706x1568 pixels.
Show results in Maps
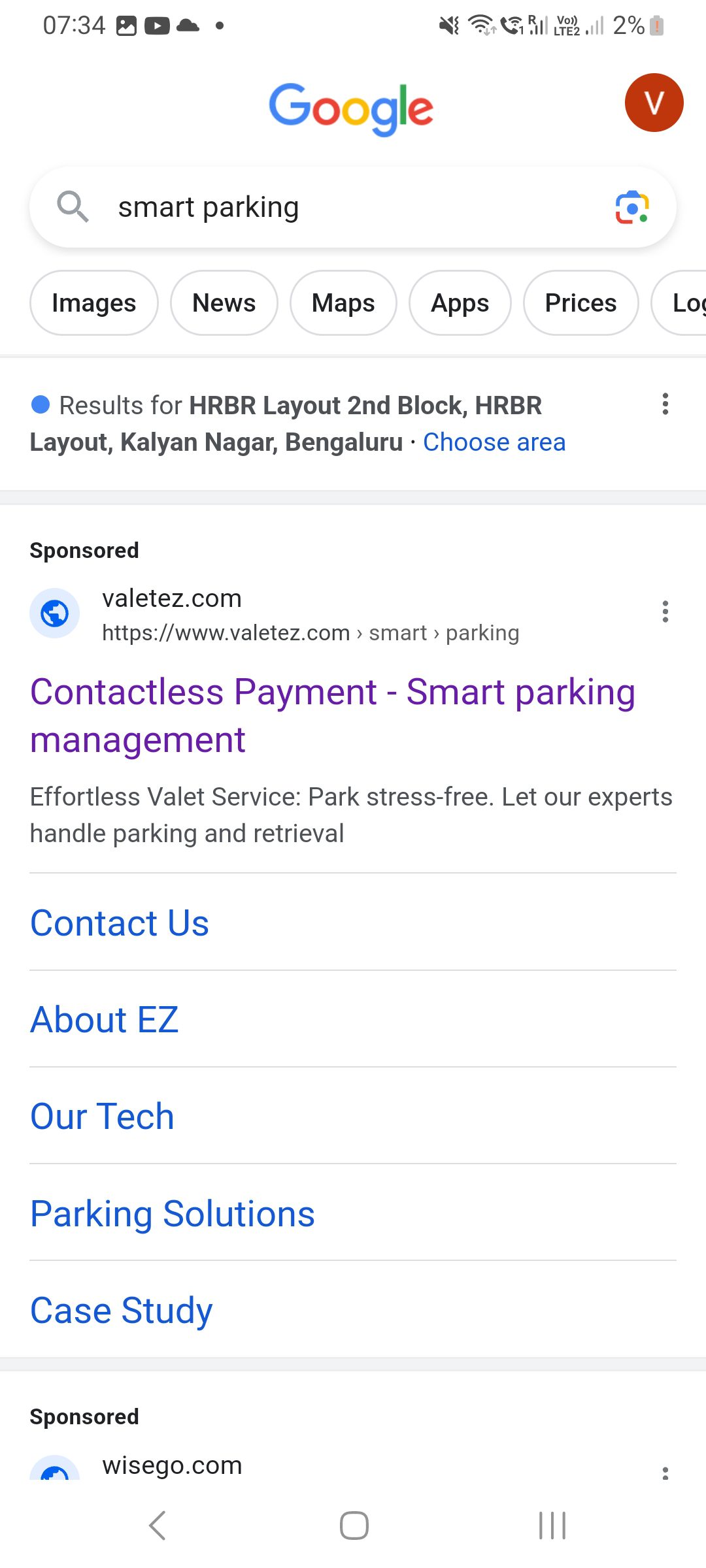click(343, 303)
